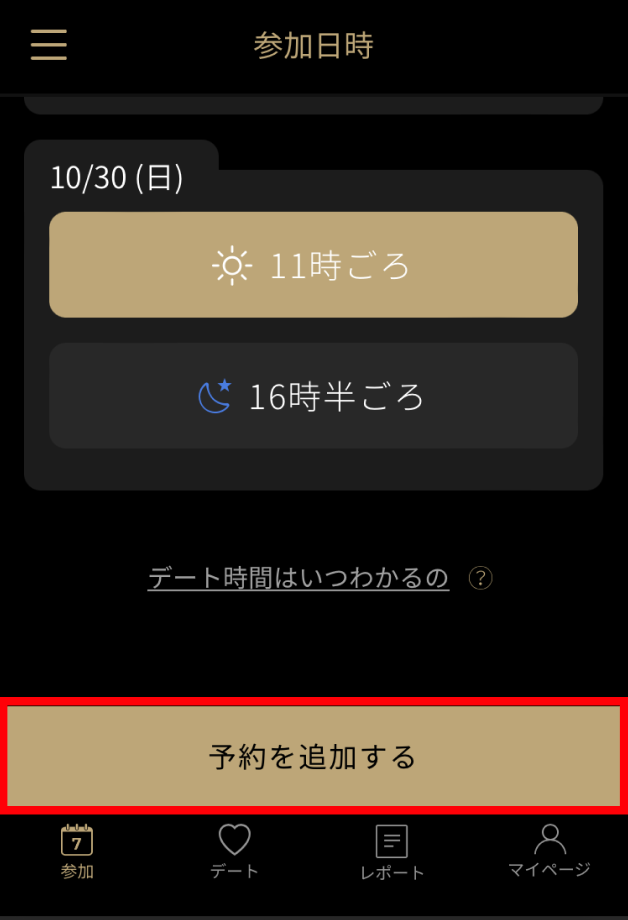Screen dimensions: 628x920
Task: Tap 予約を追加する to add a reservation
Action: coord(313,756)
